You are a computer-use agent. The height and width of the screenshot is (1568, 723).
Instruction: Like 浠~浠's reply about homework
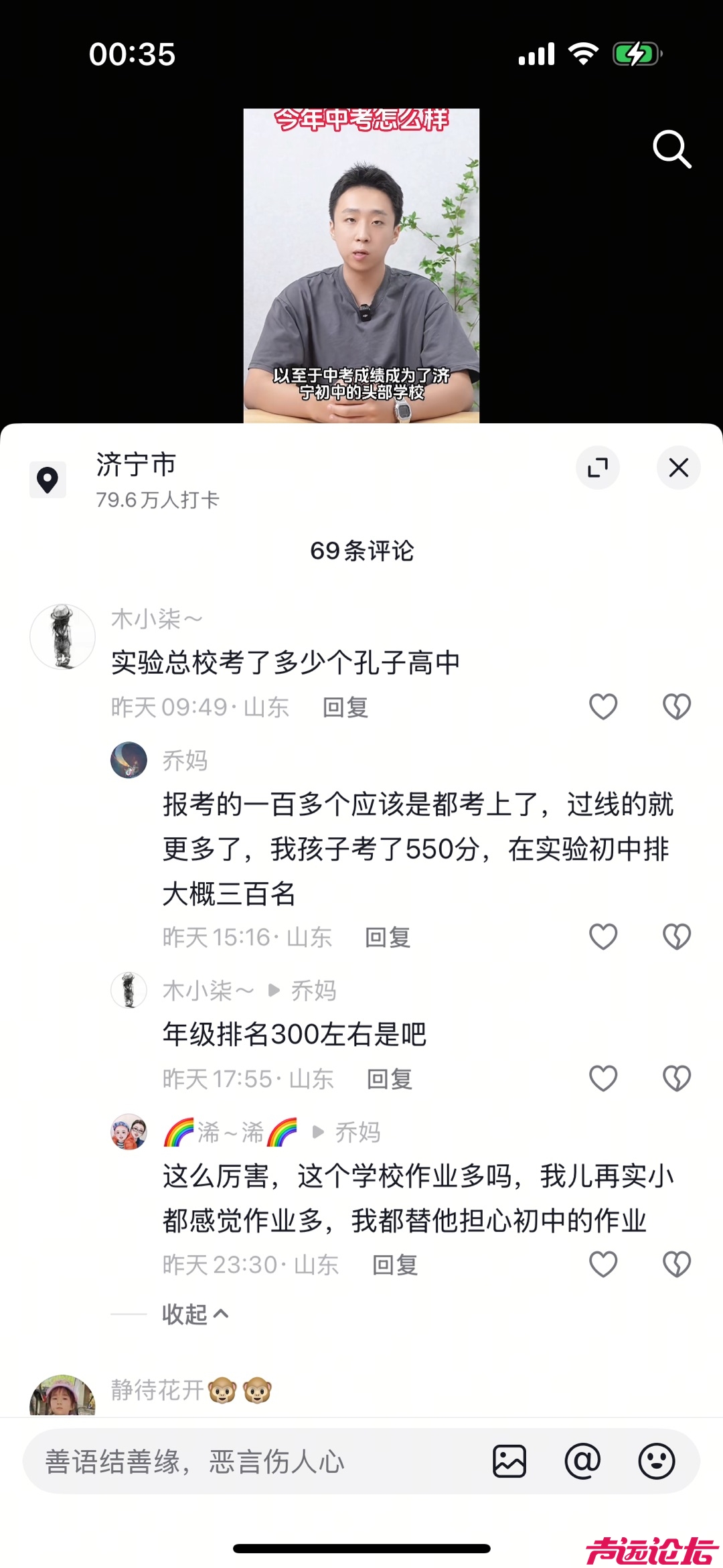click(x=602, y=1265)
